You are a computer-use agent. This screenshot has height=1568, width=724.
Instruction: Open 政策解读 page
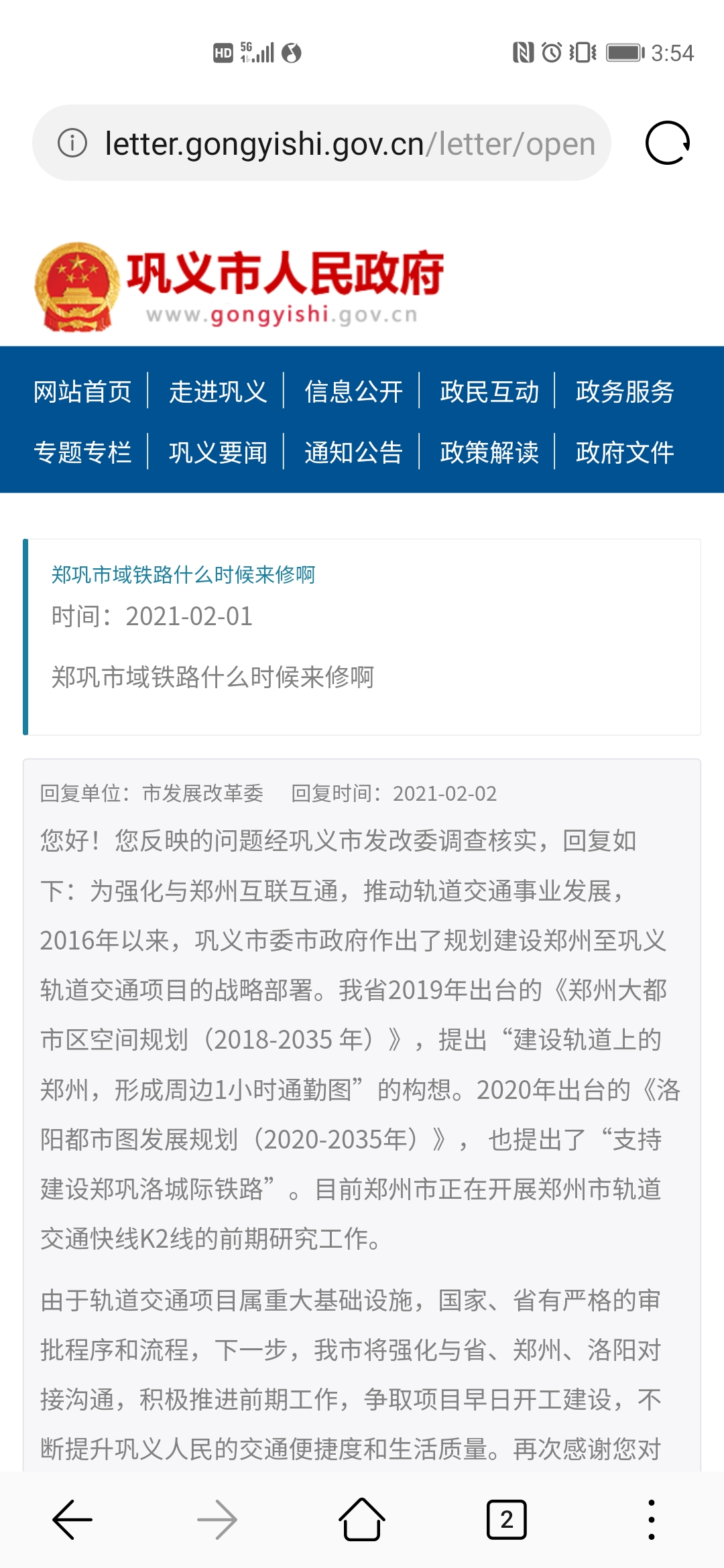(489, 452)
